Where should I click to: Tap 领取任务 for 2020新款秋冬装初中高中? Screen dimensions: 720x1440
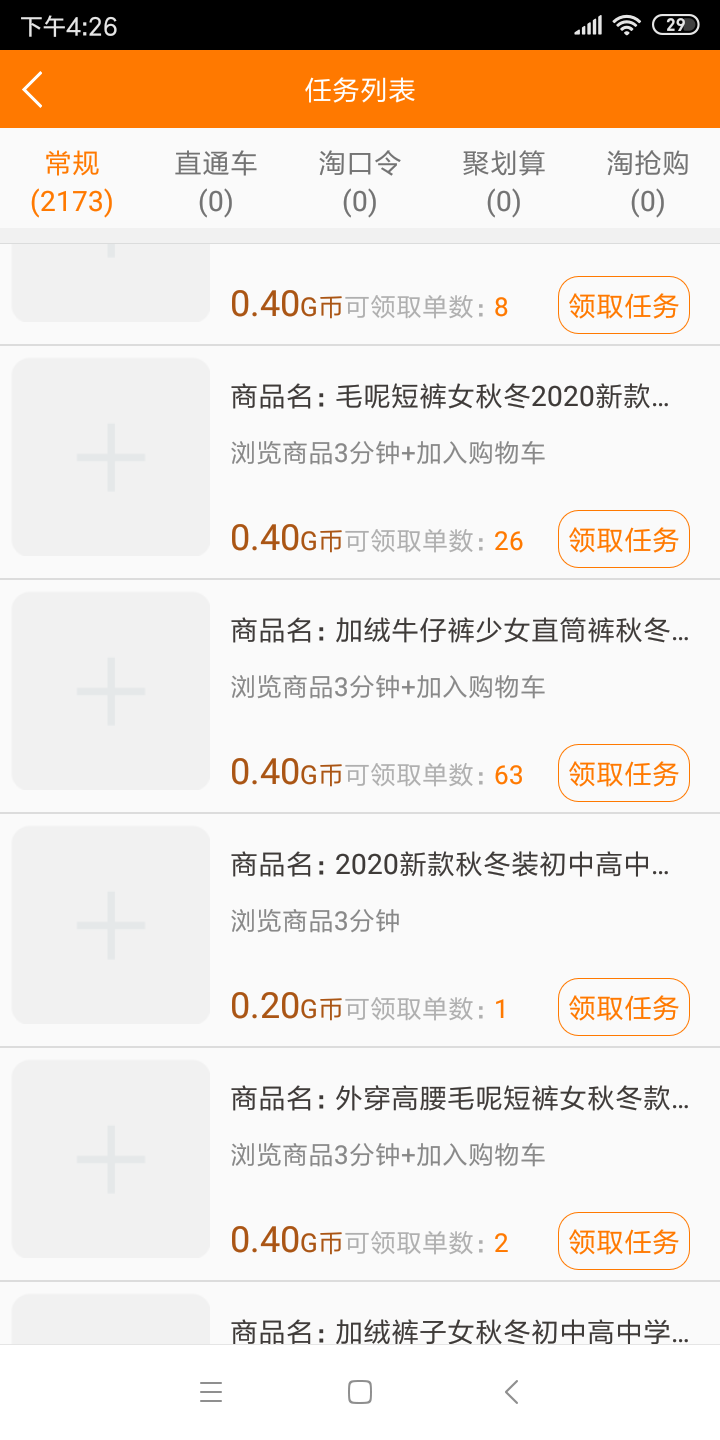coord(624,1007)
